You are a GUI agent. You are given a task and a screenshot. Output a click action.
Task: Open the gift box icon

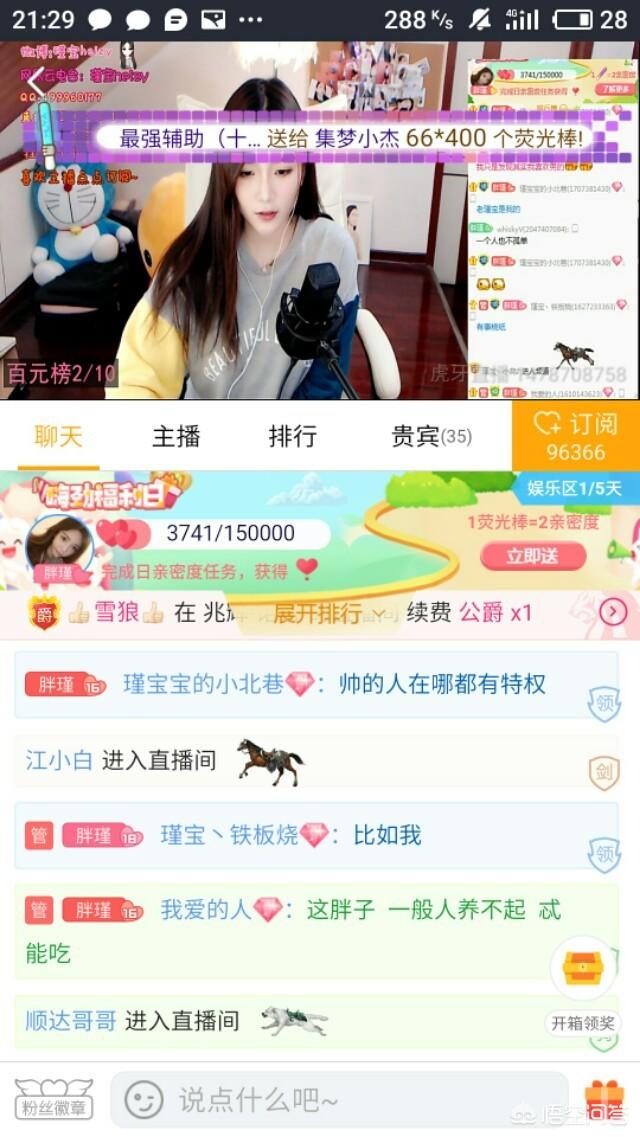pos(604,1098)
